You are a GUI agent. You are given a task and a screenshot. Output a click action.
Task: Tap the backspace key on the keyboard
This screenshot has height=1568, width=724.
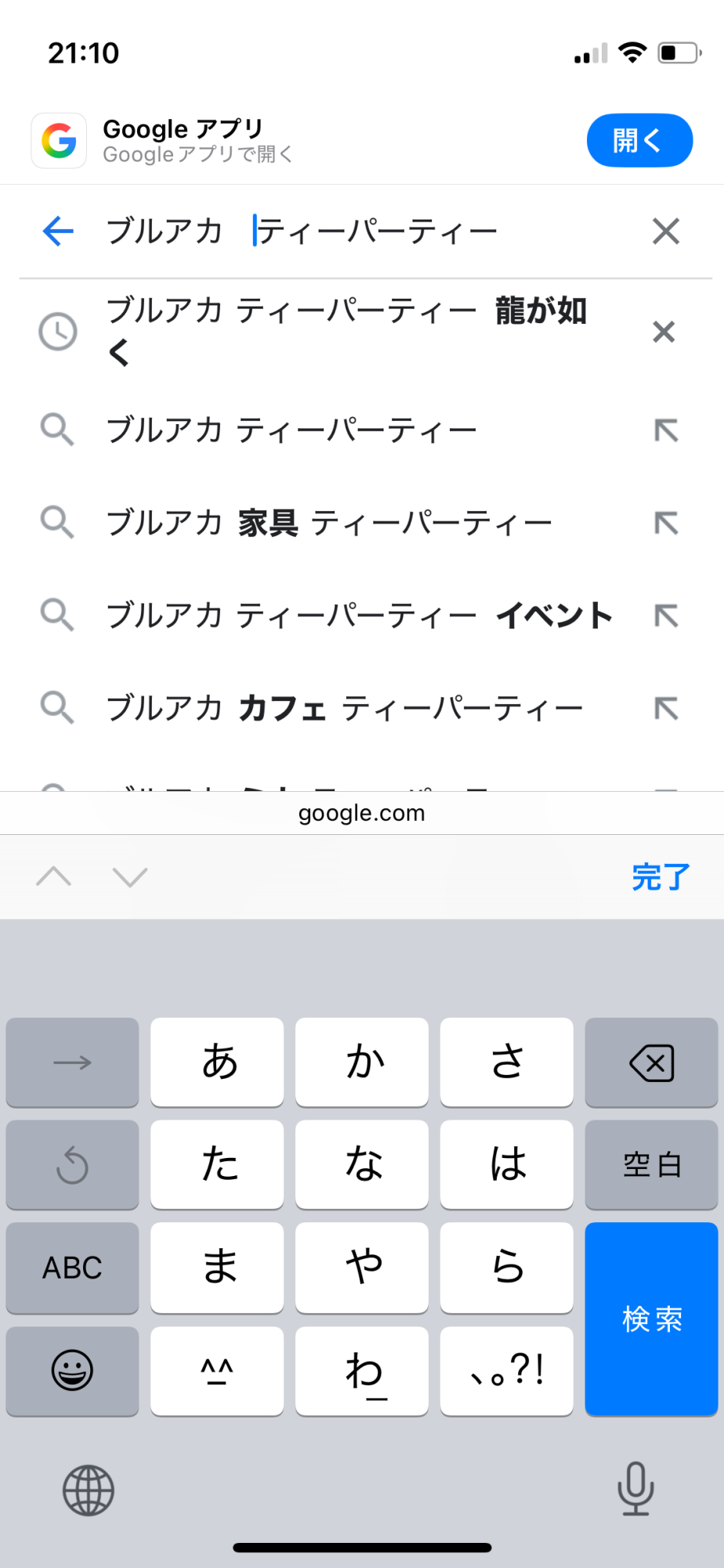point(651,1062)
